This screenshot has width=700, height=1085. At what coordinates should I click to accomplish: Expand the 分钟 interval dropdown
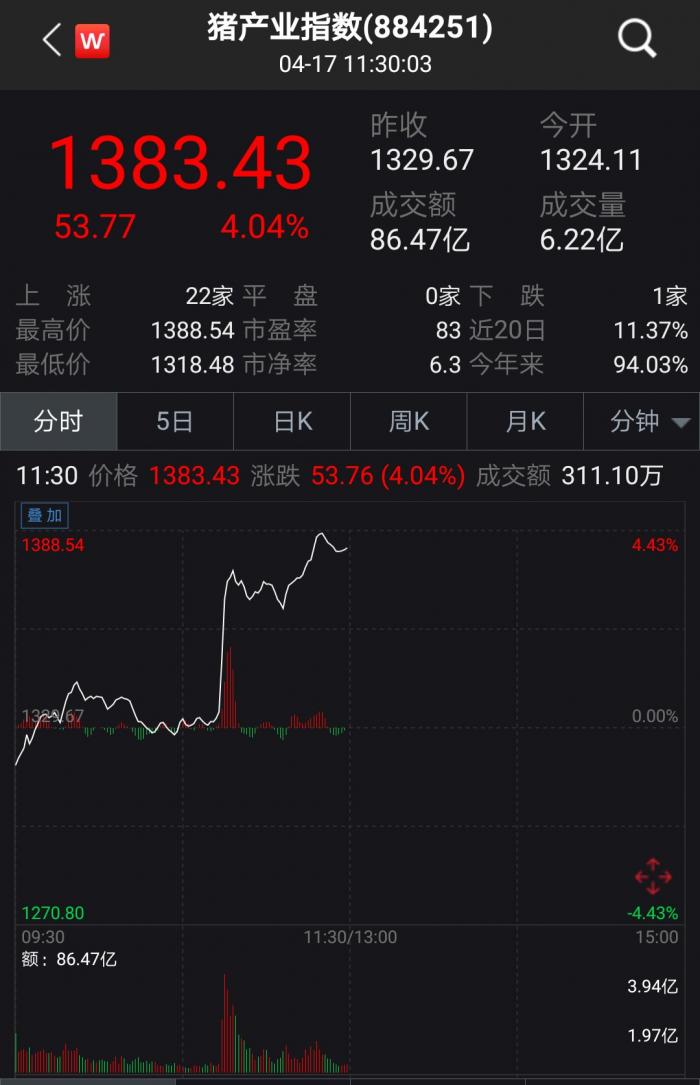point(649,422)
